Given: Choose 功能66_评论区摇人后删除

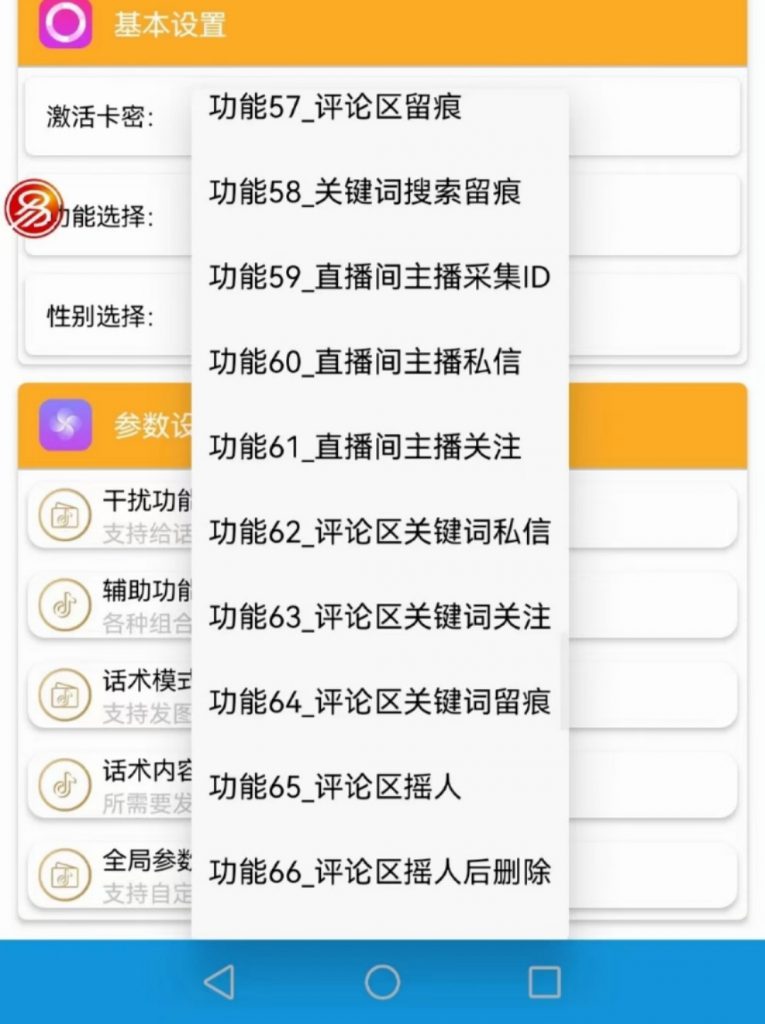Looking at the screenshot, I should (379, 872).
